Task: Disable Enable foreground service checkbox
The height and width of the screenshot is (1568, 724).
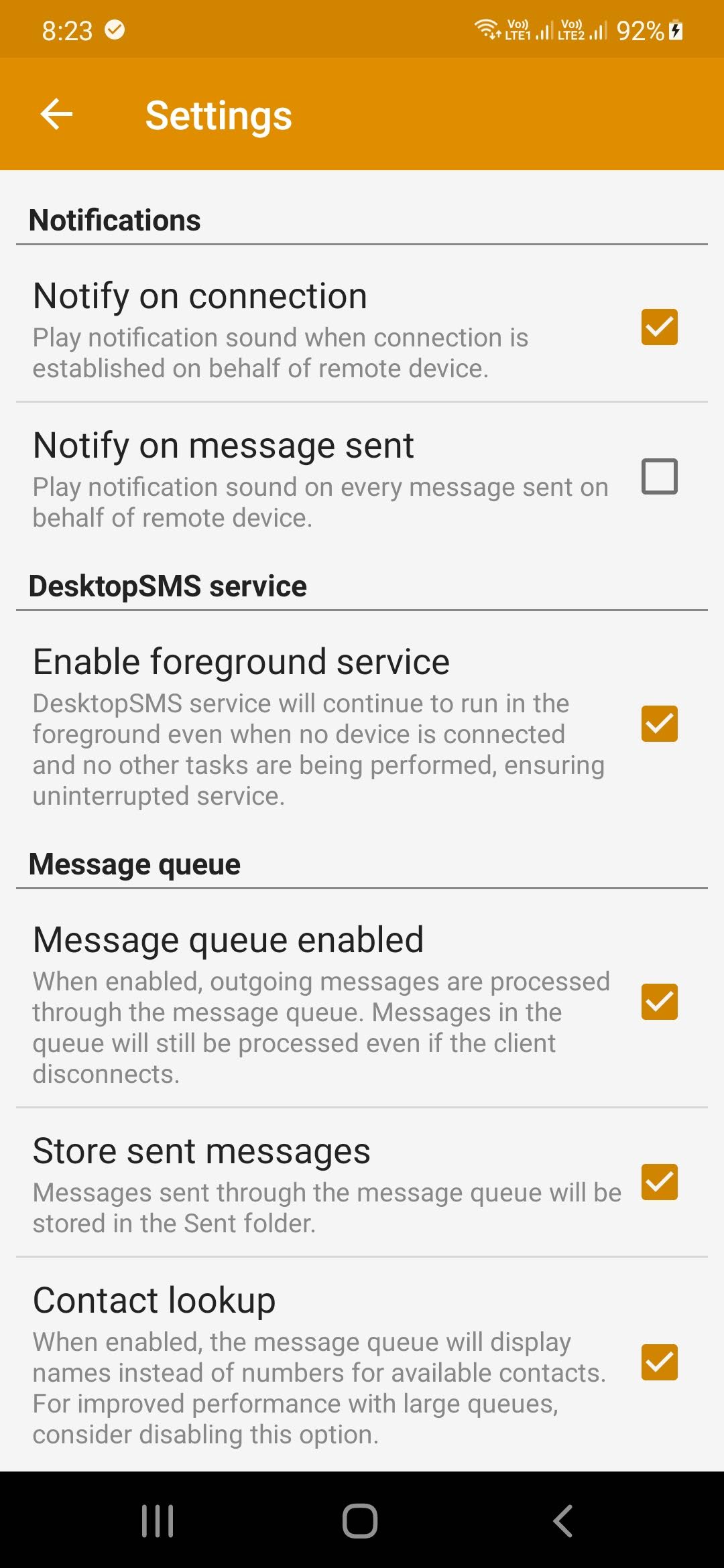Action: [659, 724]
